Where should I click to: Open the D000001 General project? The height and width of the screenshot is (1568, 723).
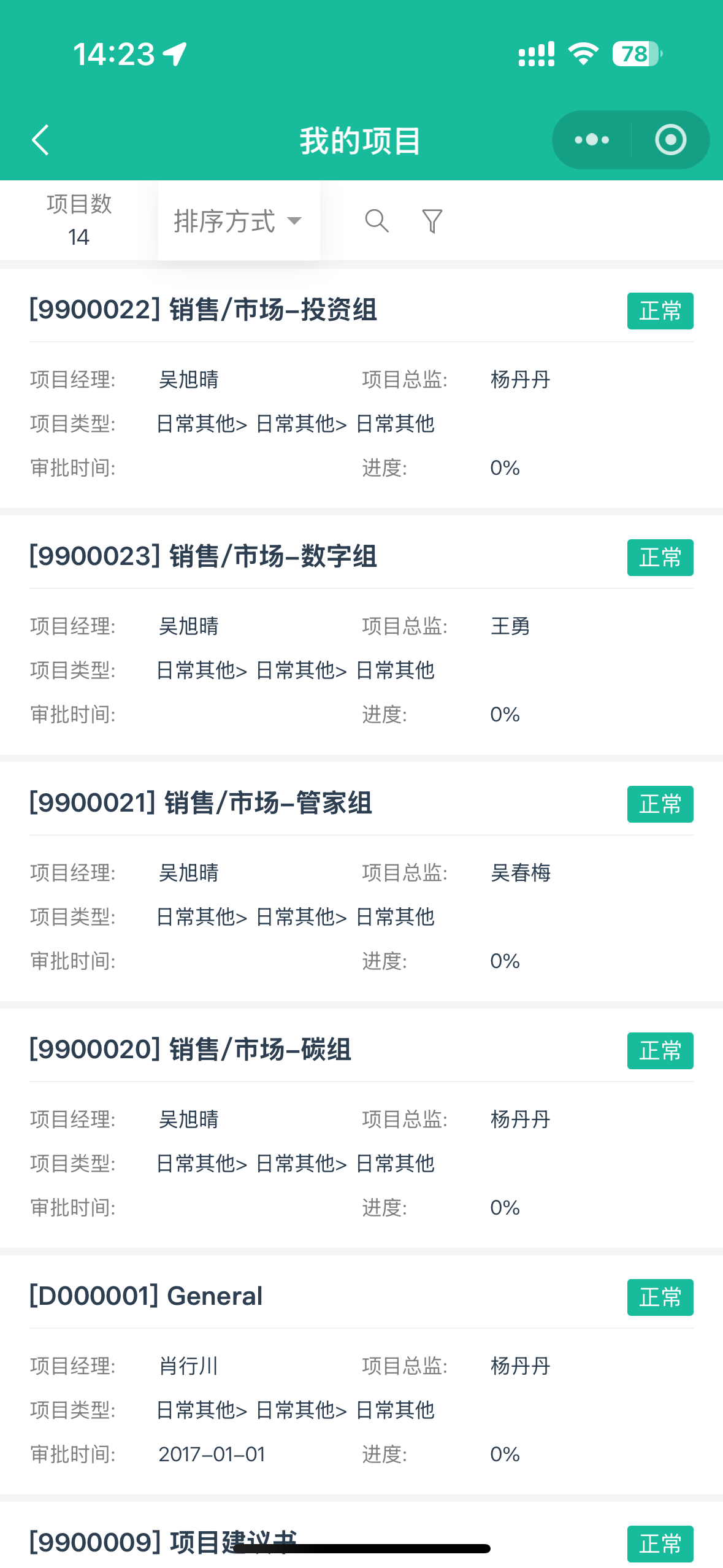click(146, 1297)
